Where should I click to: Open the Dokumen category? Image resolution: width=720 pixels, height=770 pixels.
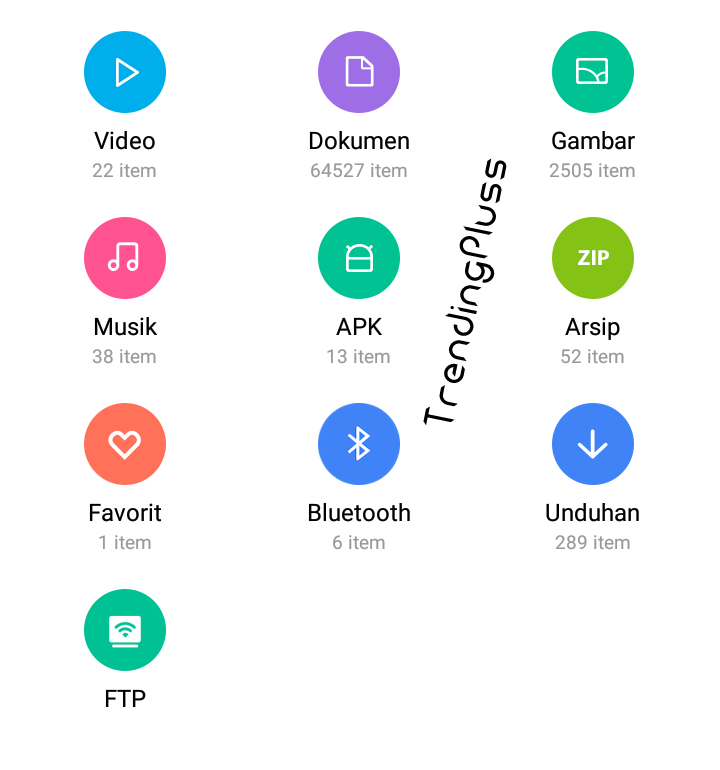(x=359, y=72)
